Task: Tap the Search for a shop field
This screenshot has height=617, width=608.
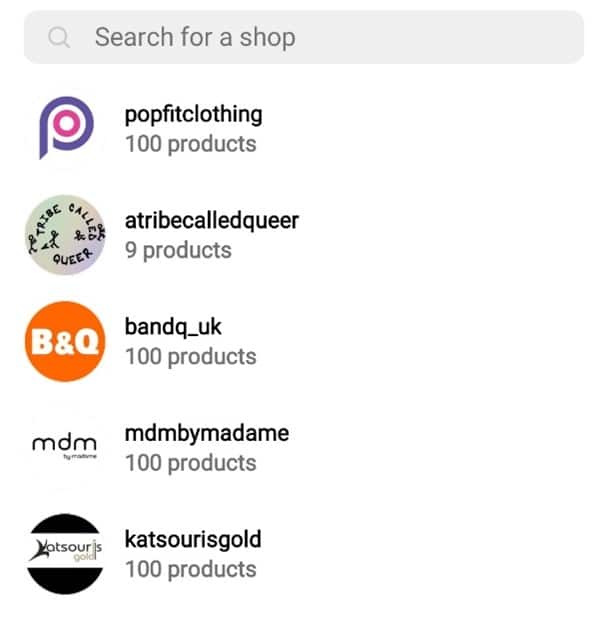Action: coord(303,38)
